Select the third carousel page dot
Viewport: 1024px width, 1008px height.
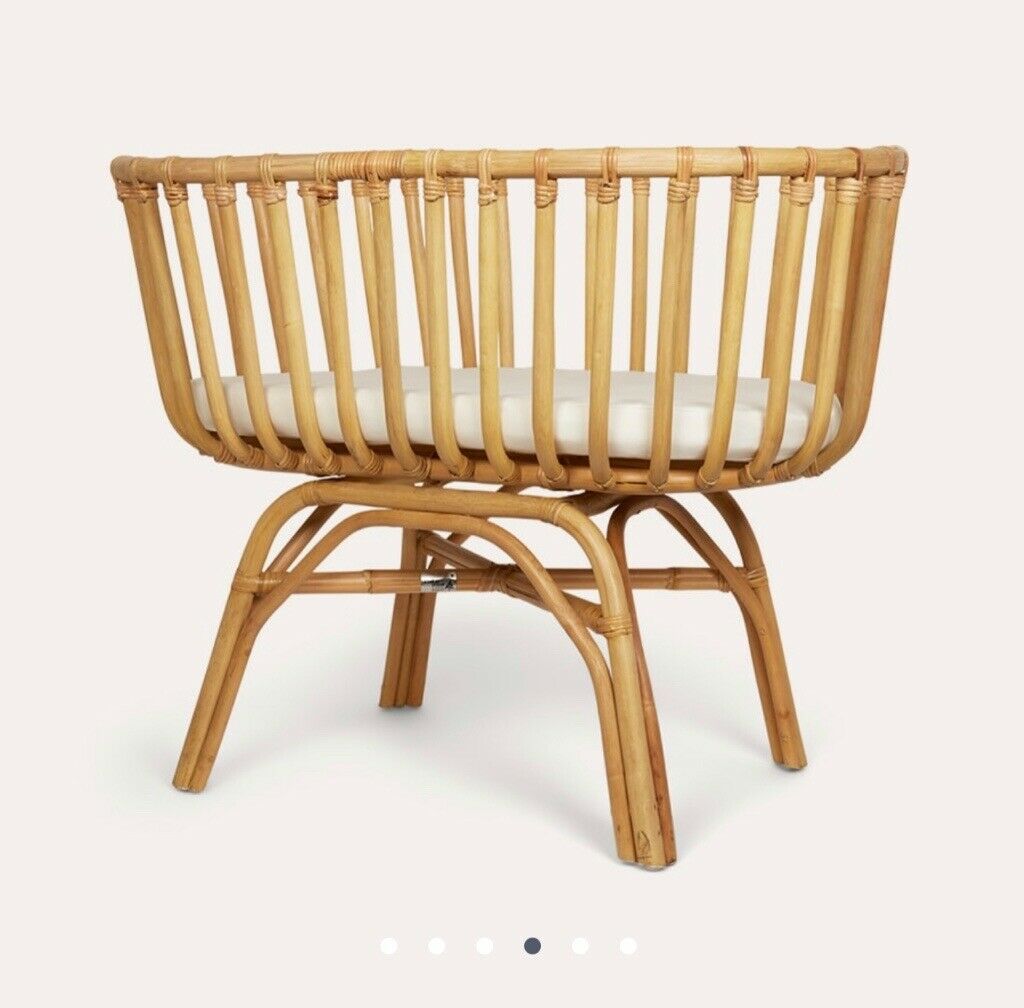point(485,945)
